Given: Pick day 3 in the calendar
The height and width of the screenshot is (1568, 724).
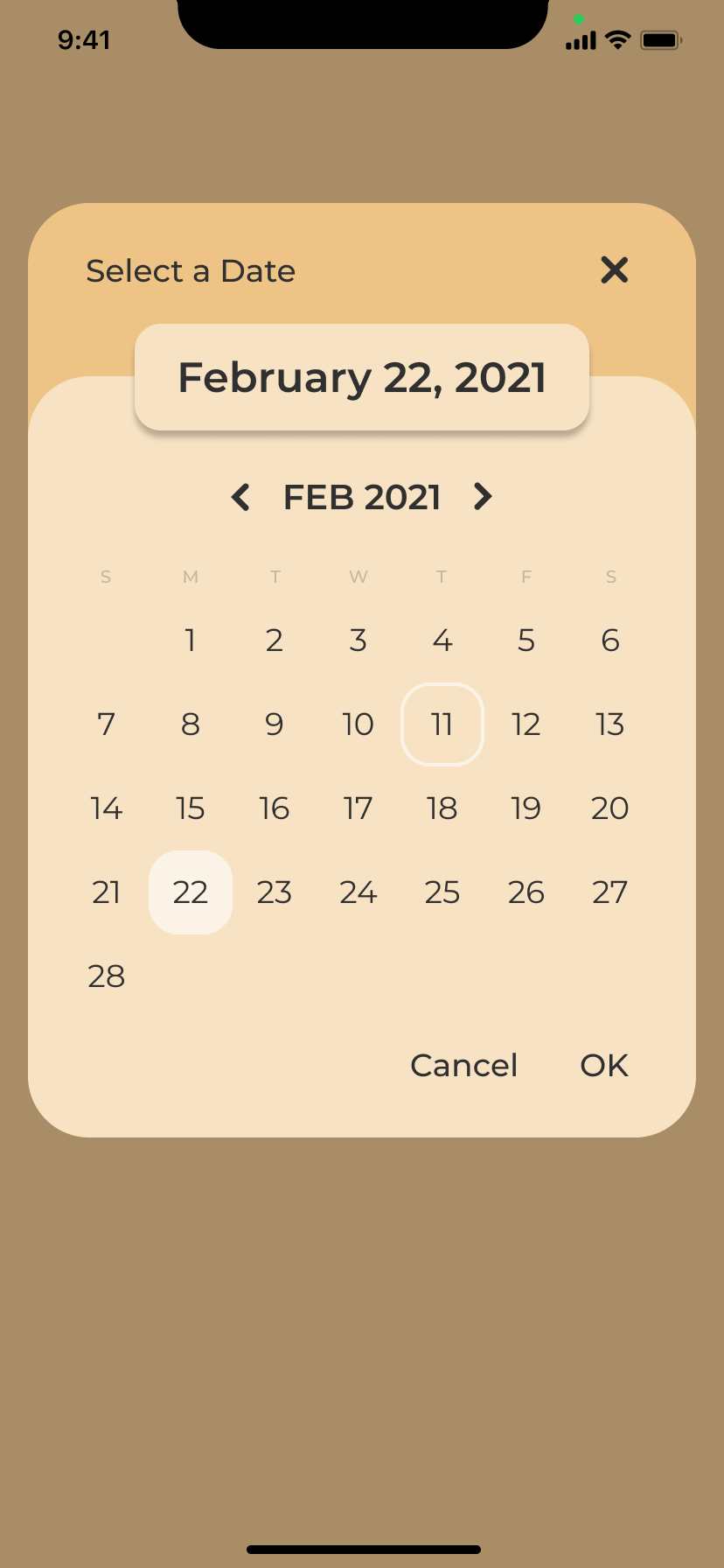Looking at the screenshot, I should point(359,640).
